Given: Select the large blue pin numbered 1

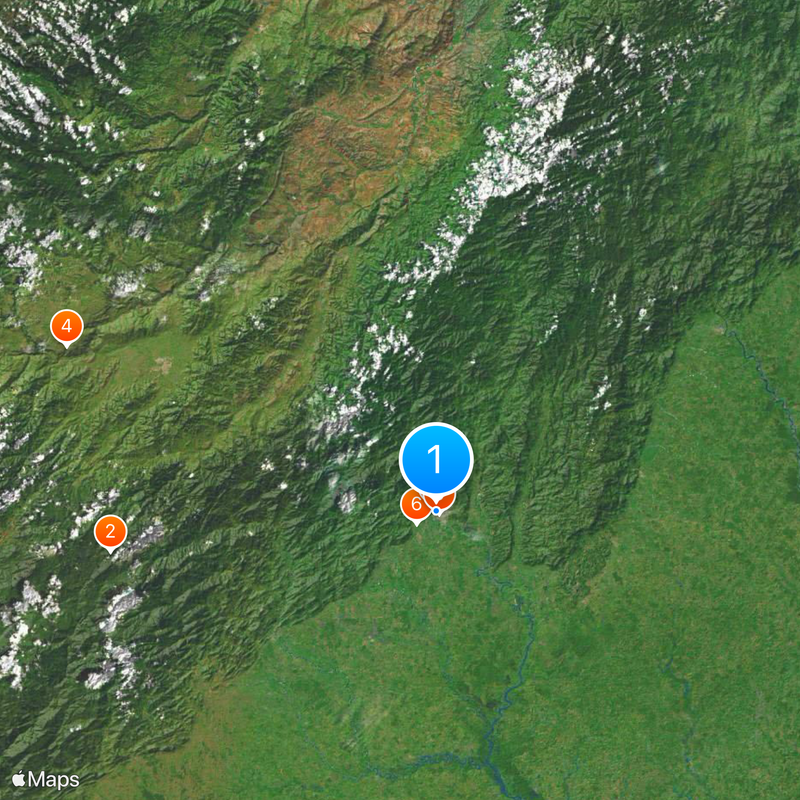Looking at the screenshot, I should 436,460.
